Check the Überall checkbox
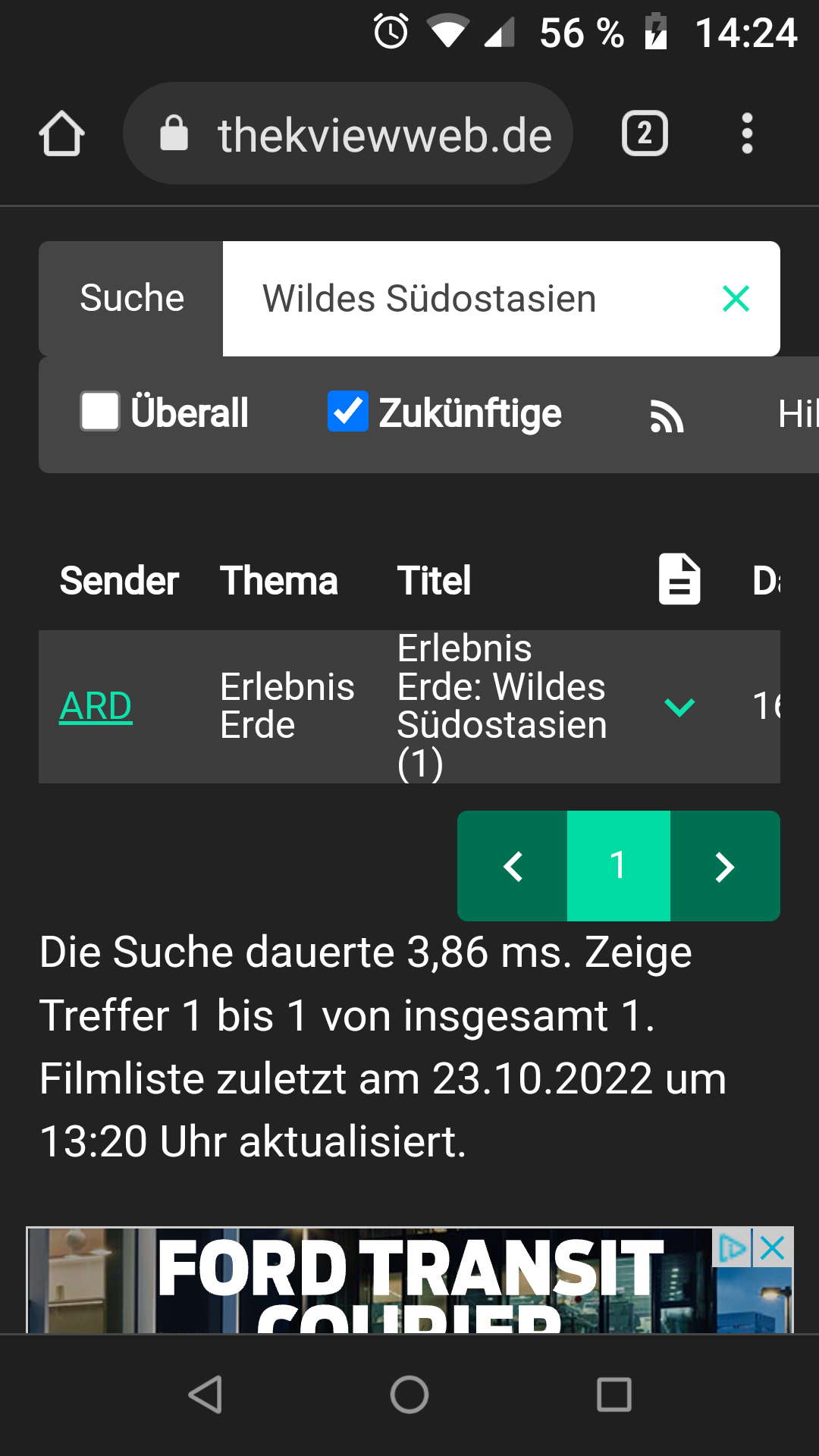The width and height of the screenshot is (819, 1456). pos(100,411)
